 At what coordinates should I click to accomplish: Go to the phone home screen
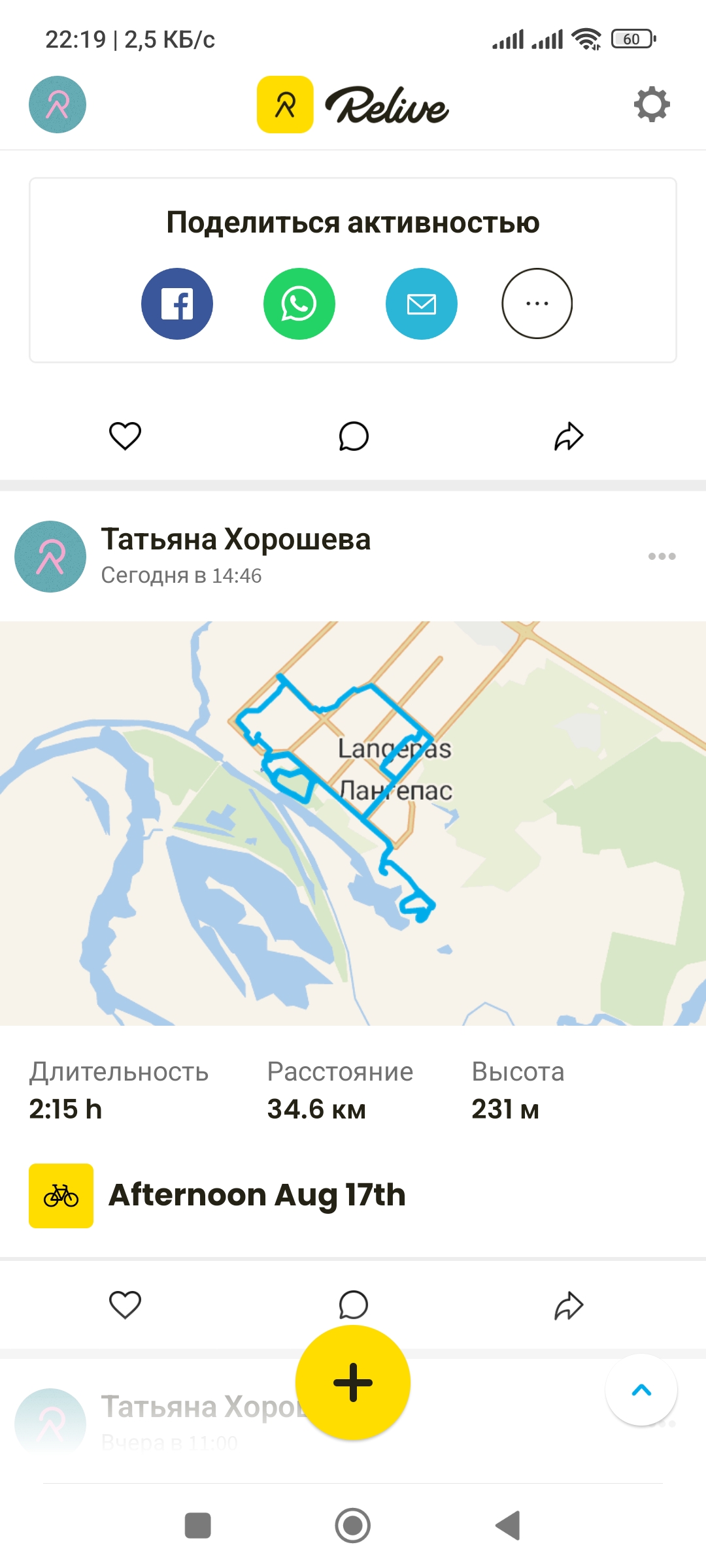coord(353,1526)
